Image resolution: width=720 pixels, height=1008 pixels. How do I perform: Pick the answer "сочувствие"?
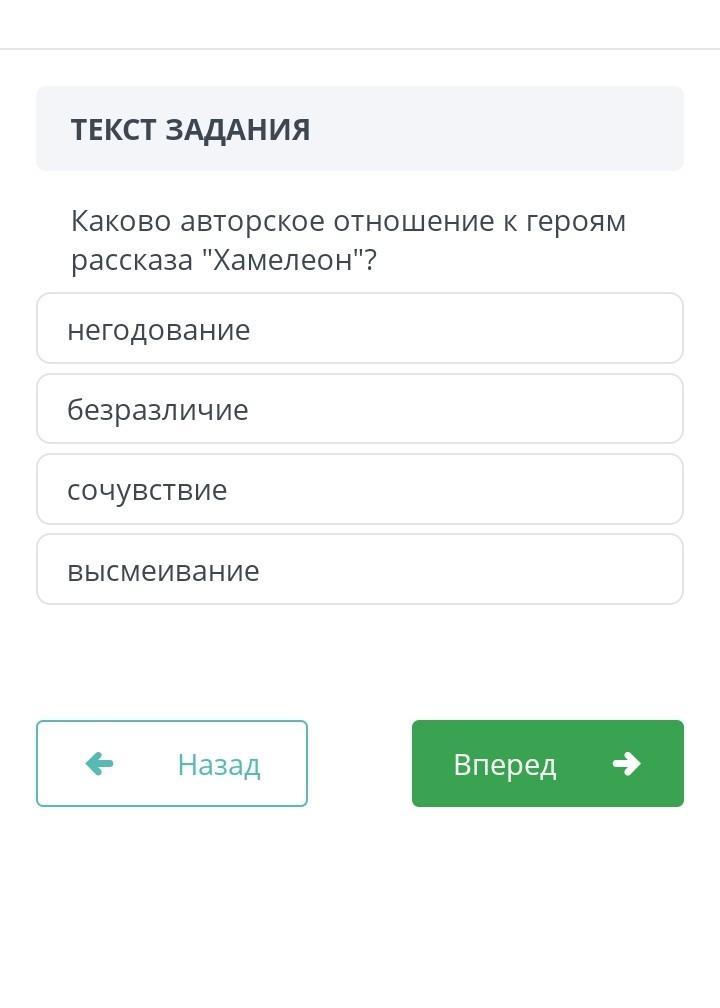tap(359, 489)
